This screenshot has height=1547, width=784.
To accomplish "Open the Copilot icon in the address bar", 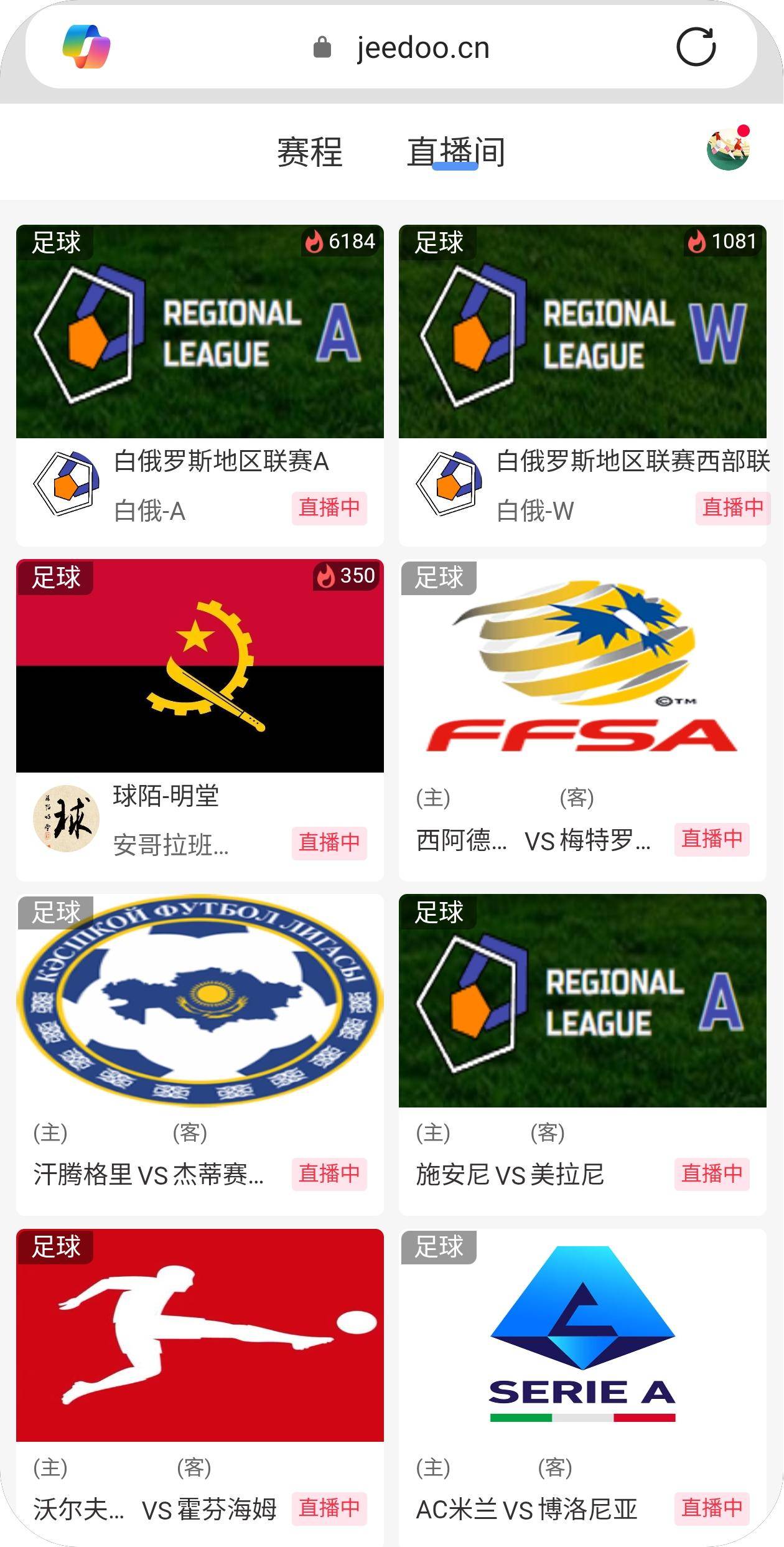I will 85,45.
